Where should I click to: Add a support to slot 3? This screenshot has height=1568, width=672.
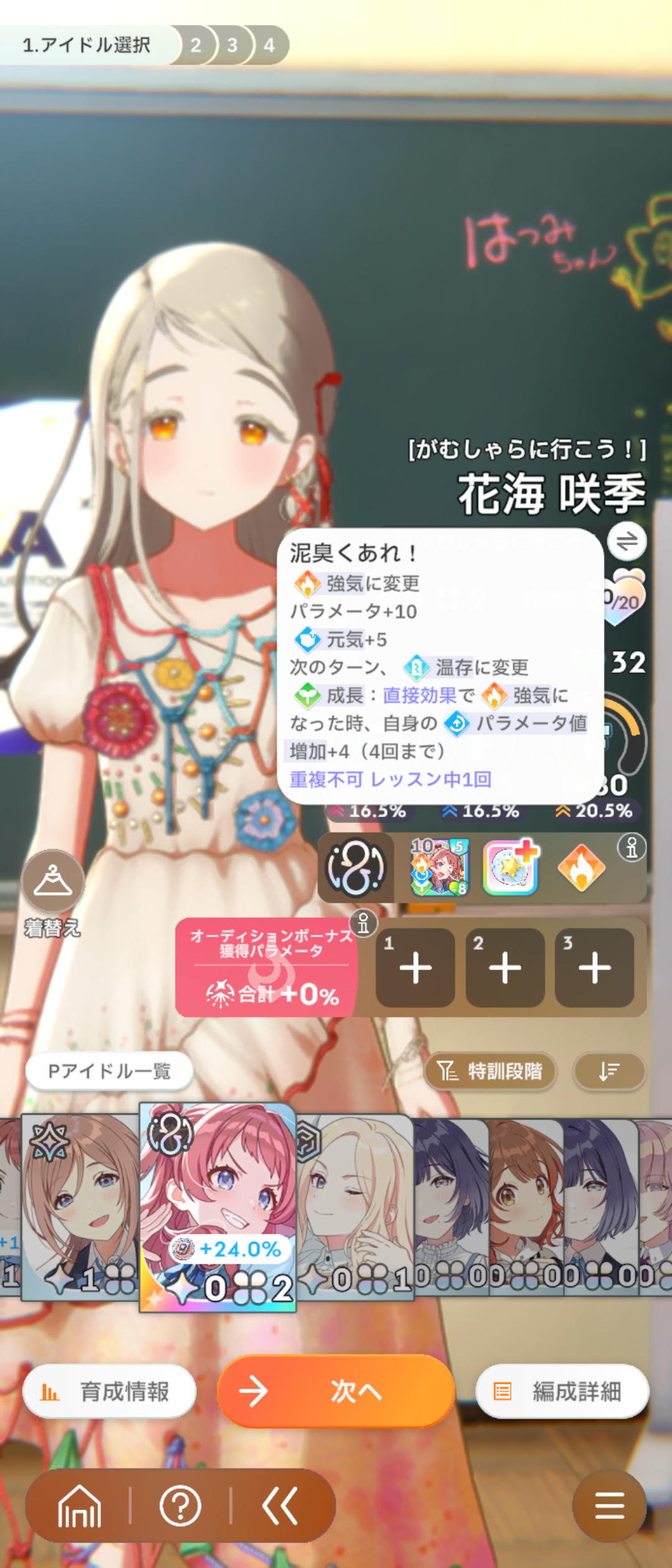pyautogui.click(x=594, y=968)
